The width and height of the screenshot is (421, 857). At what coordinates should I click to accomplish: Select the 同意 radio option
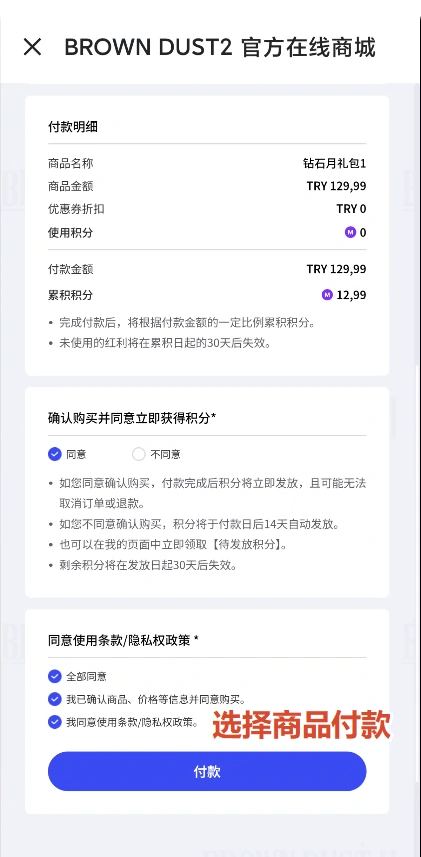coord(55,454)
